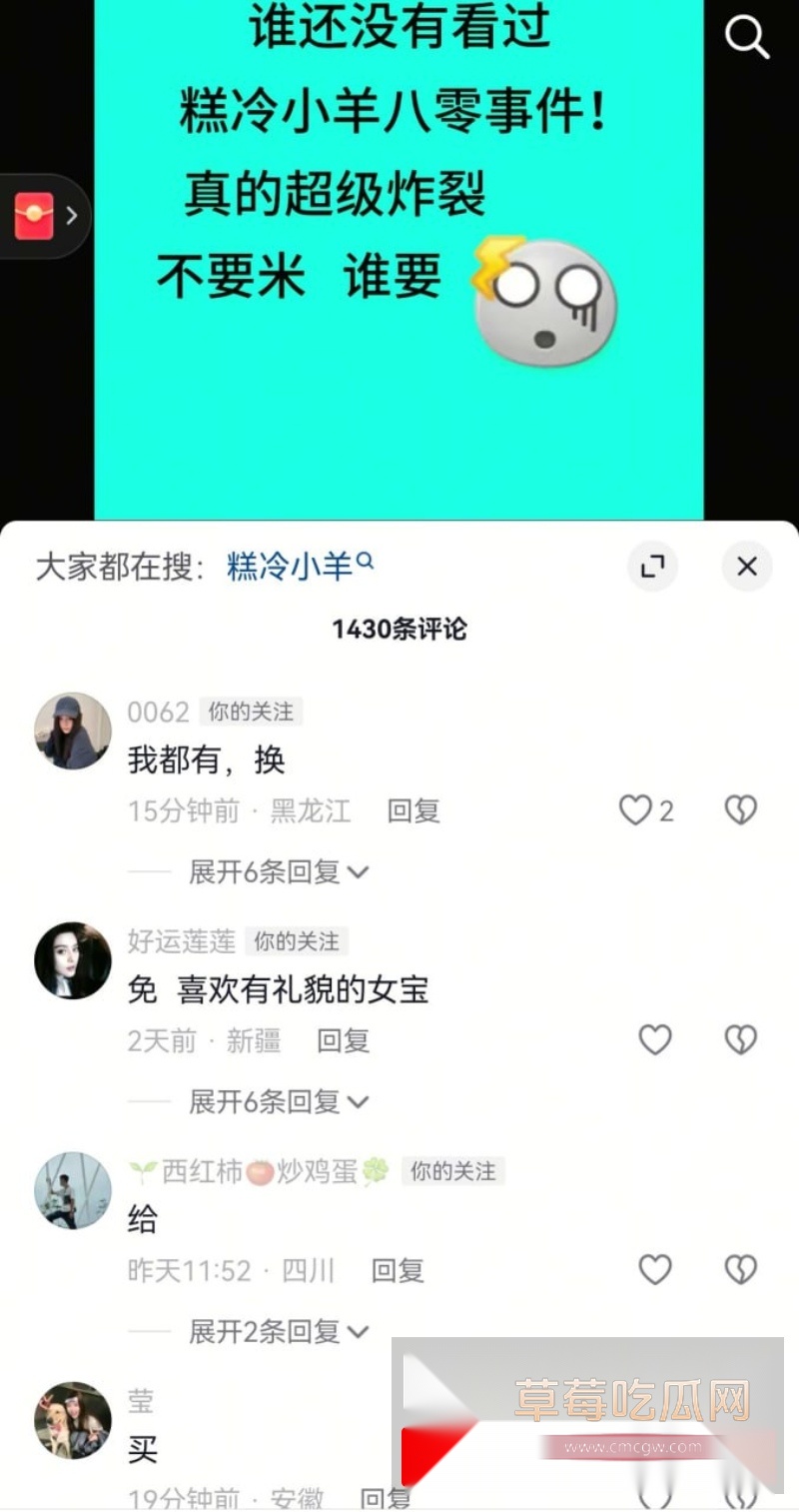Click the dislike icon on 0062's comment
Viewport: 799px width, 1512px height.
(739, 809)
